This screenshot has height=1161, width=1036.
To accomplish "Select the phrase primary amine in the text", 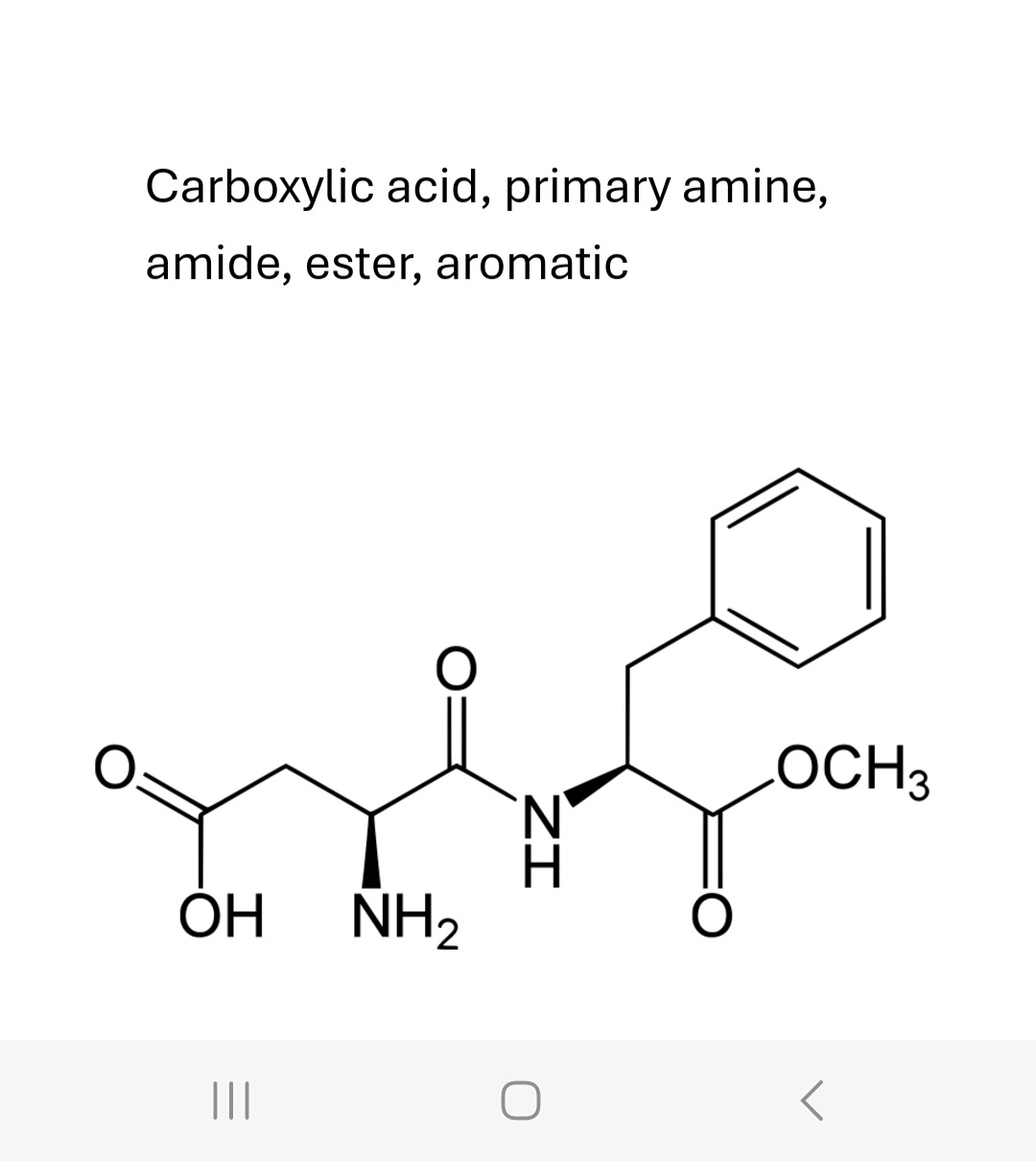I will point(662,187).
